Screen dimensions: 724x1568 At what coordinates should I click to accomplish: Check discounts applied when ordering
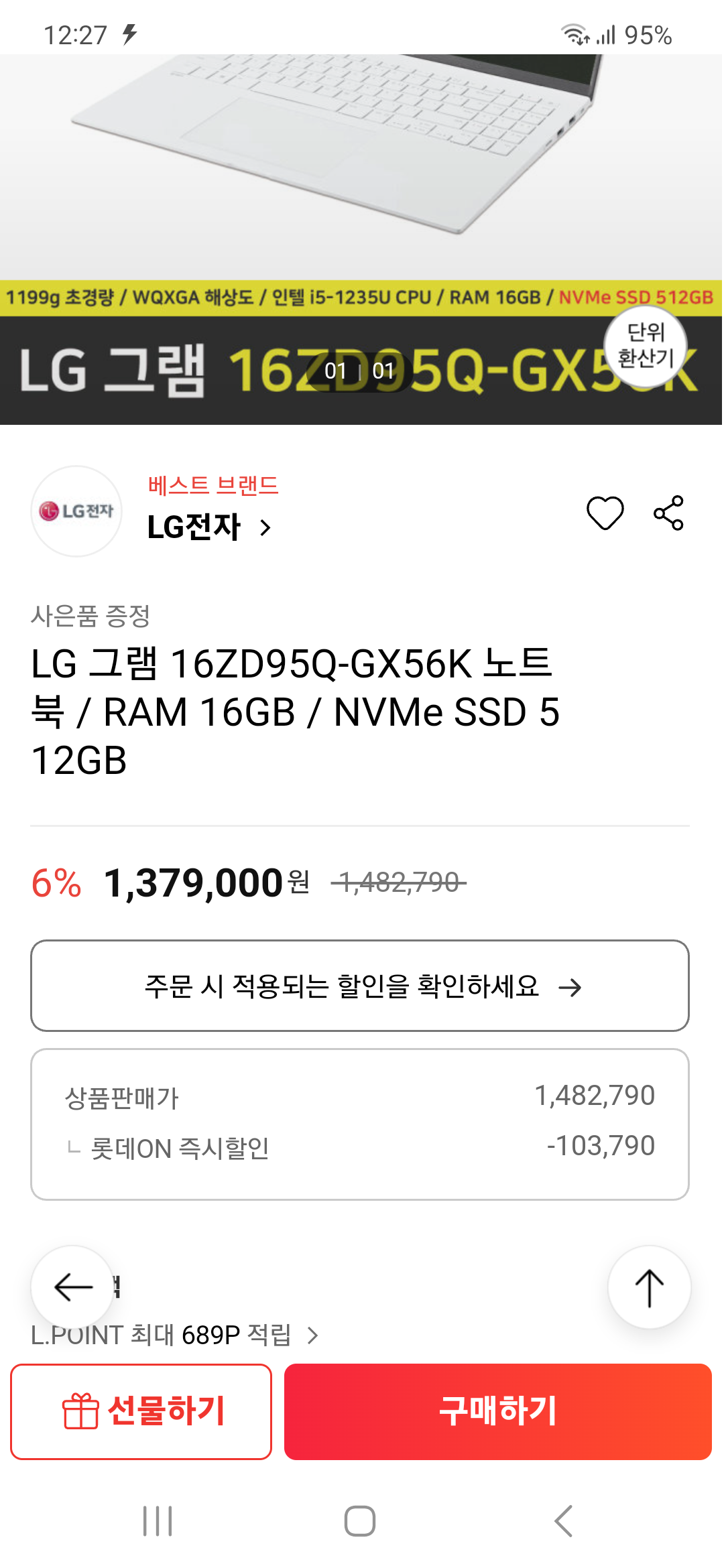click(x=360, y=986)
